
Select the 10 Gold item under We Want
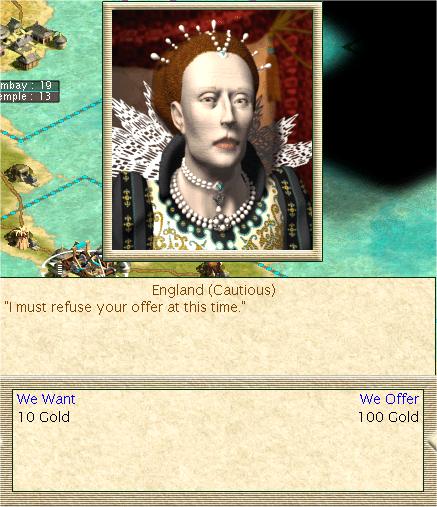click(44, 417)
